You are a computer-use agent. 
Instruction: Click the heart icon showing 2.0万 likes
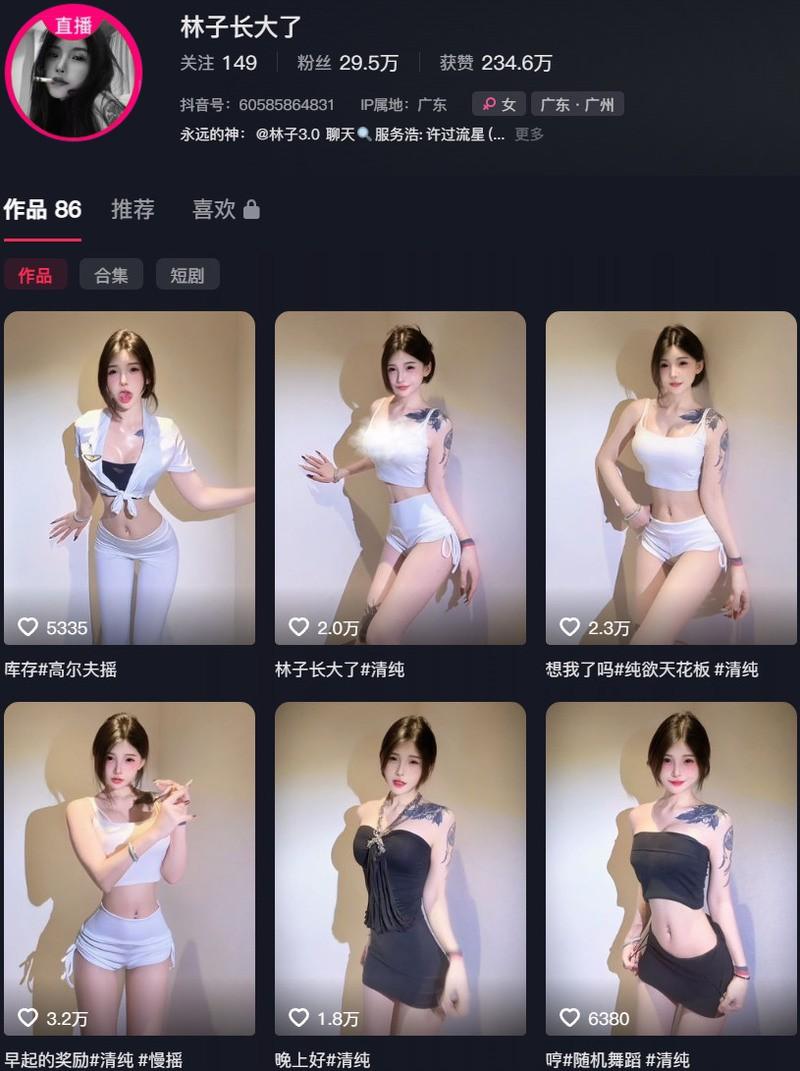298,628
